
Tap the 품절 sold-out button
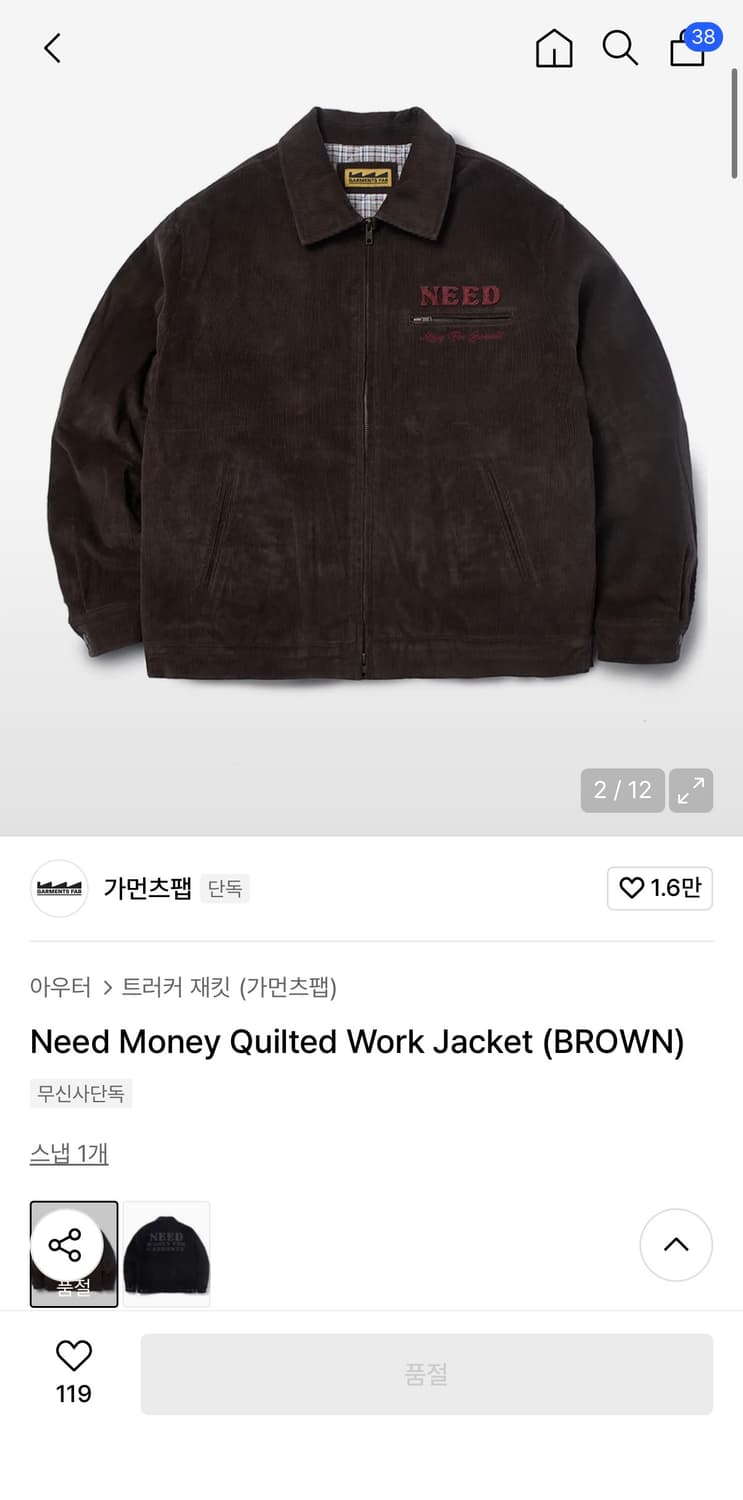coord(427,1373)
